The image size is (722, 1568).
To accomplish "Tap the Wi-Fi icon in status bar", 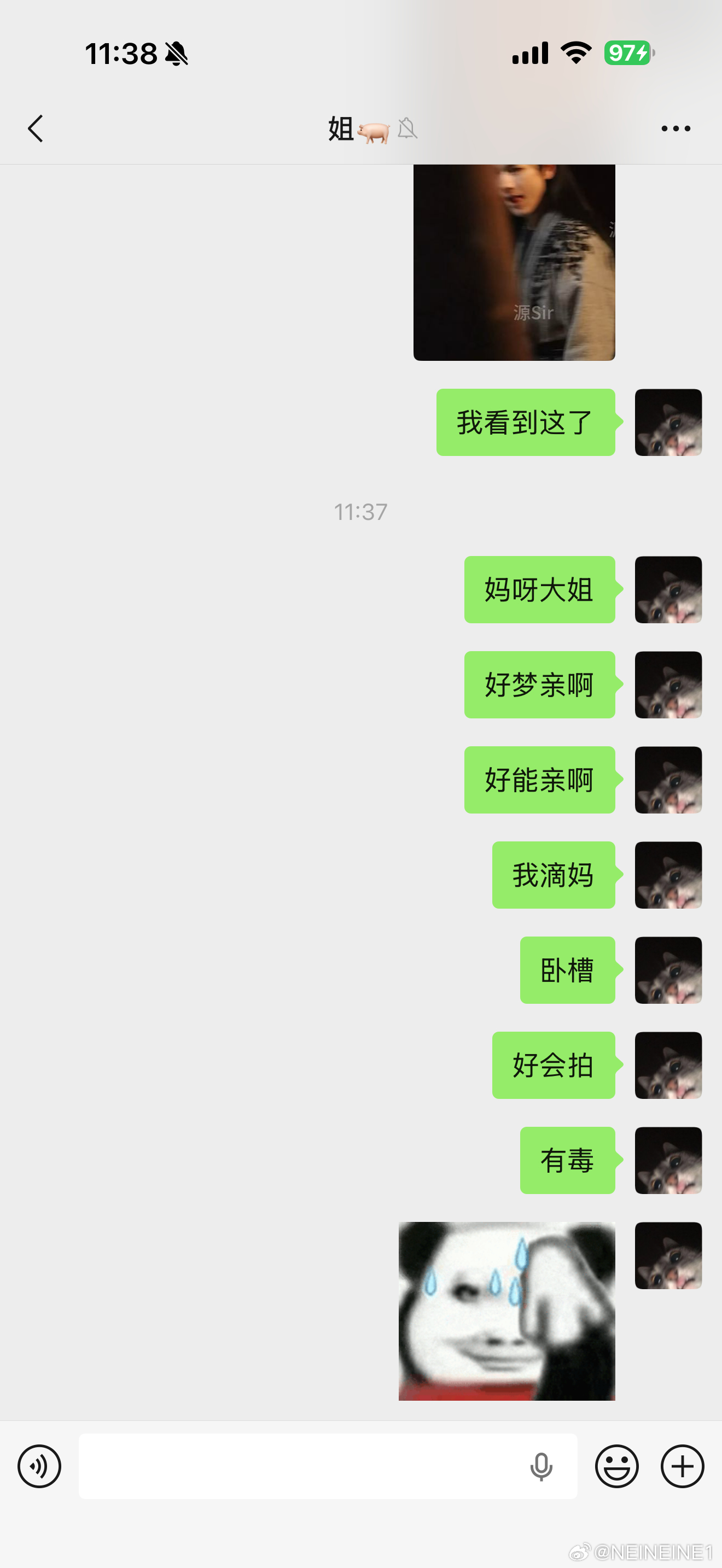I will [x=575, y=53].
